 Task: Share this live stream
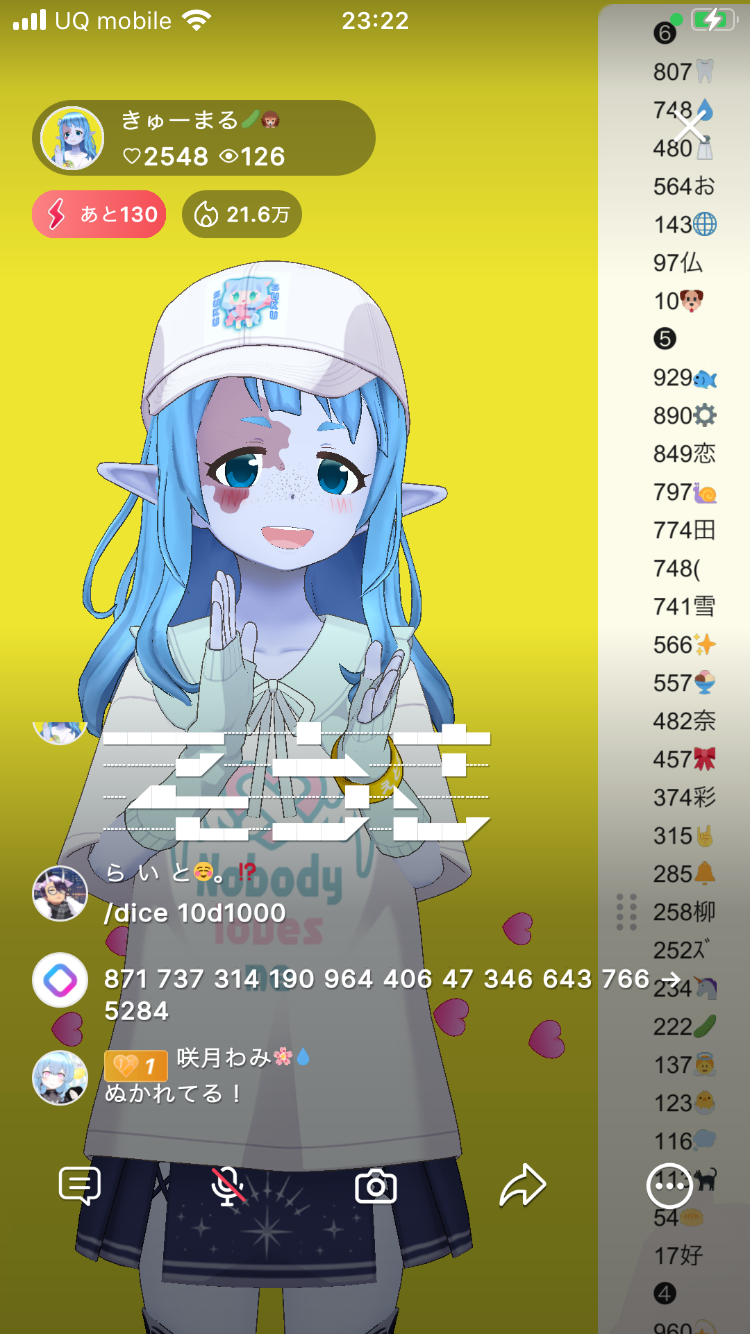[522, 1186]
